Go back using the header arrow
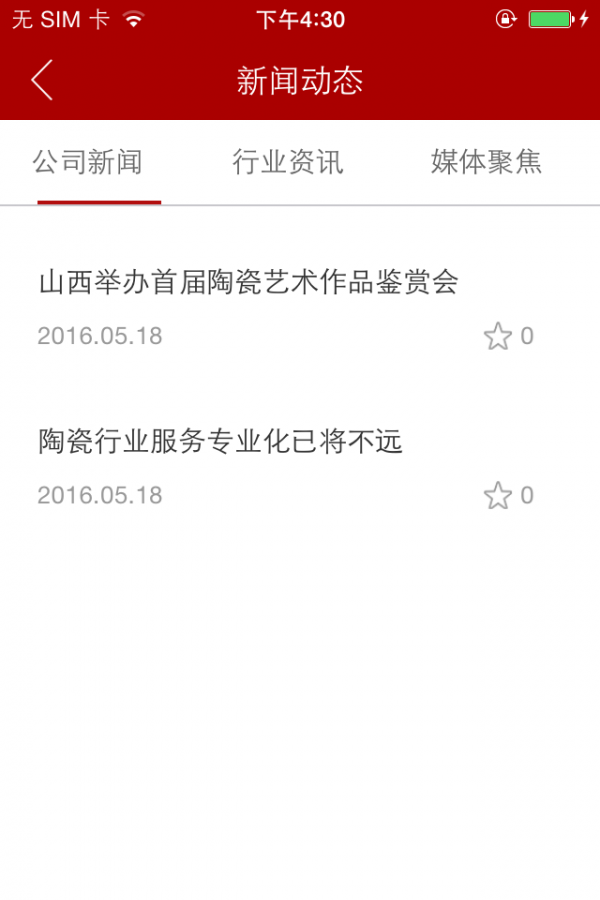Image resolution: width=600 pixels, height=900 pixels. tap(42, 80)
